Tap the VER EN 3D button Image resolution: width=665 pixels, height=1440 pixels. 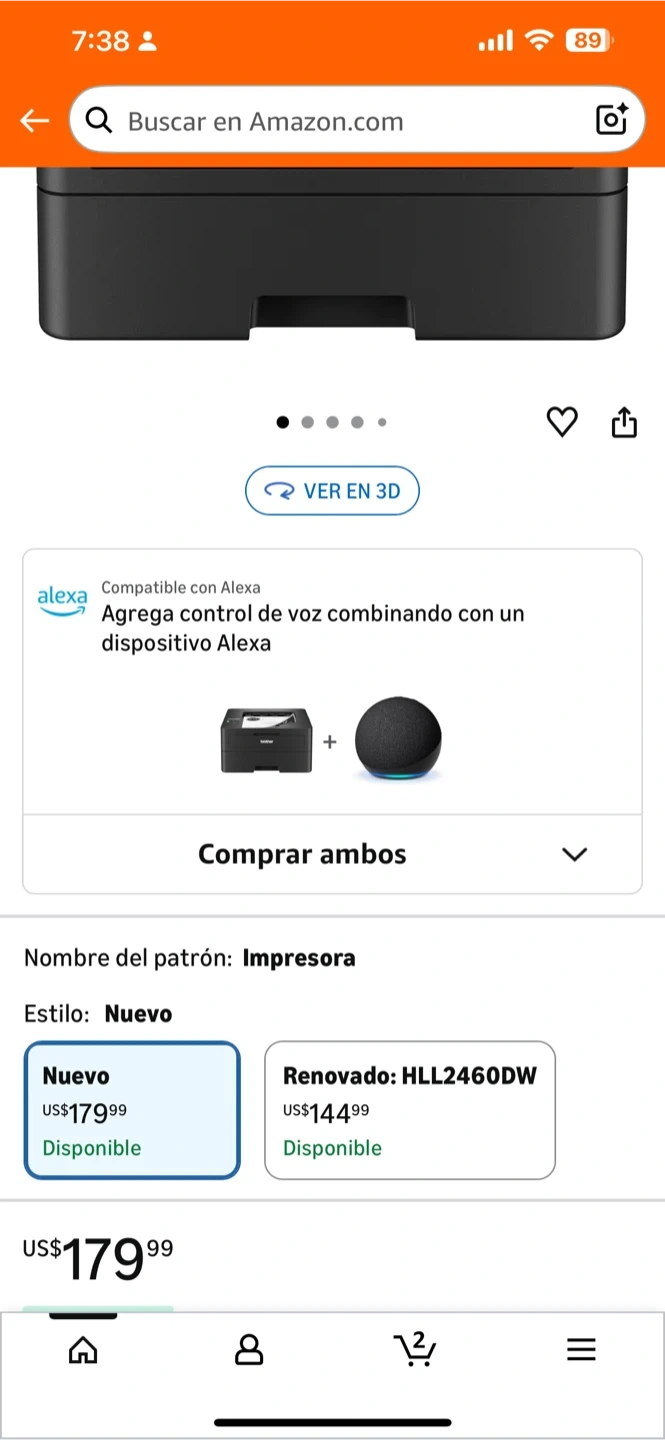pos(332,491)
